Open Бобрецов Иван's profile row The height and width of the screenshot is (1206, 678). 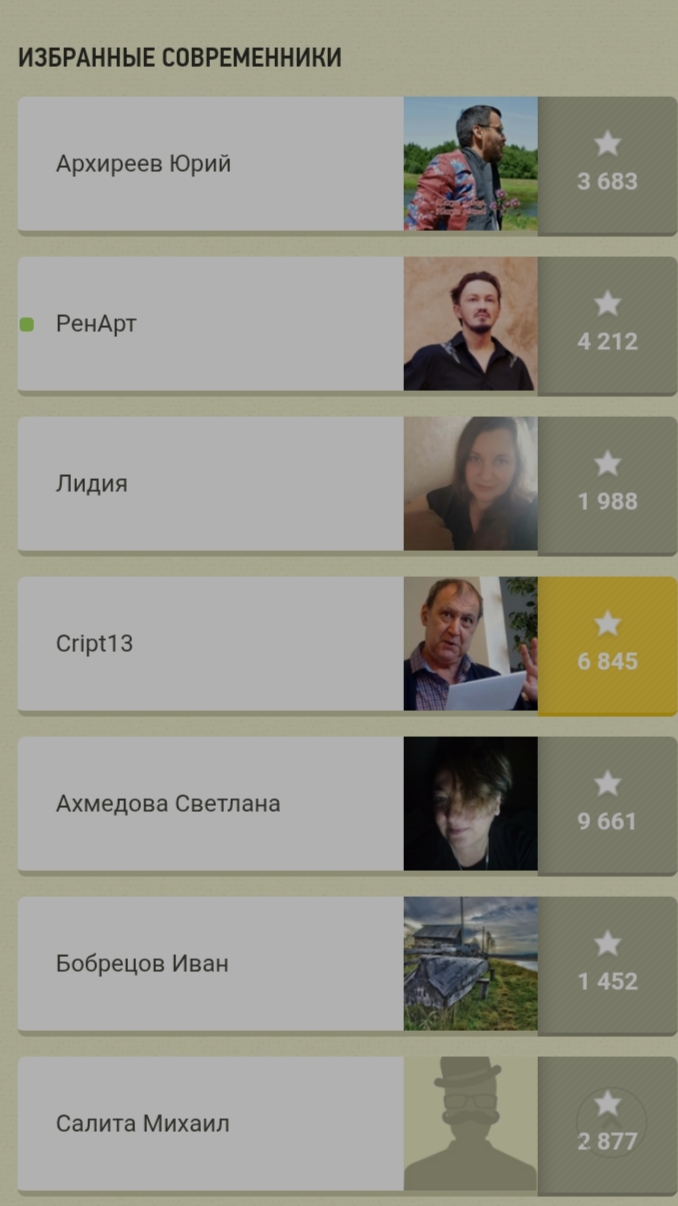(210, 964)
